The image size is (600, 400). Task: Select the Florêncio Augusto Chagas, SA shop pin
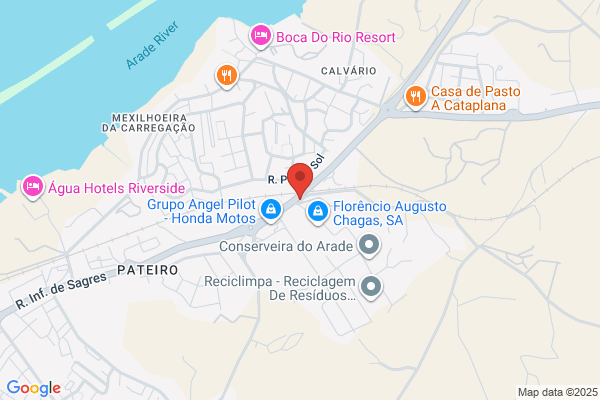click(x=318, y=212)
